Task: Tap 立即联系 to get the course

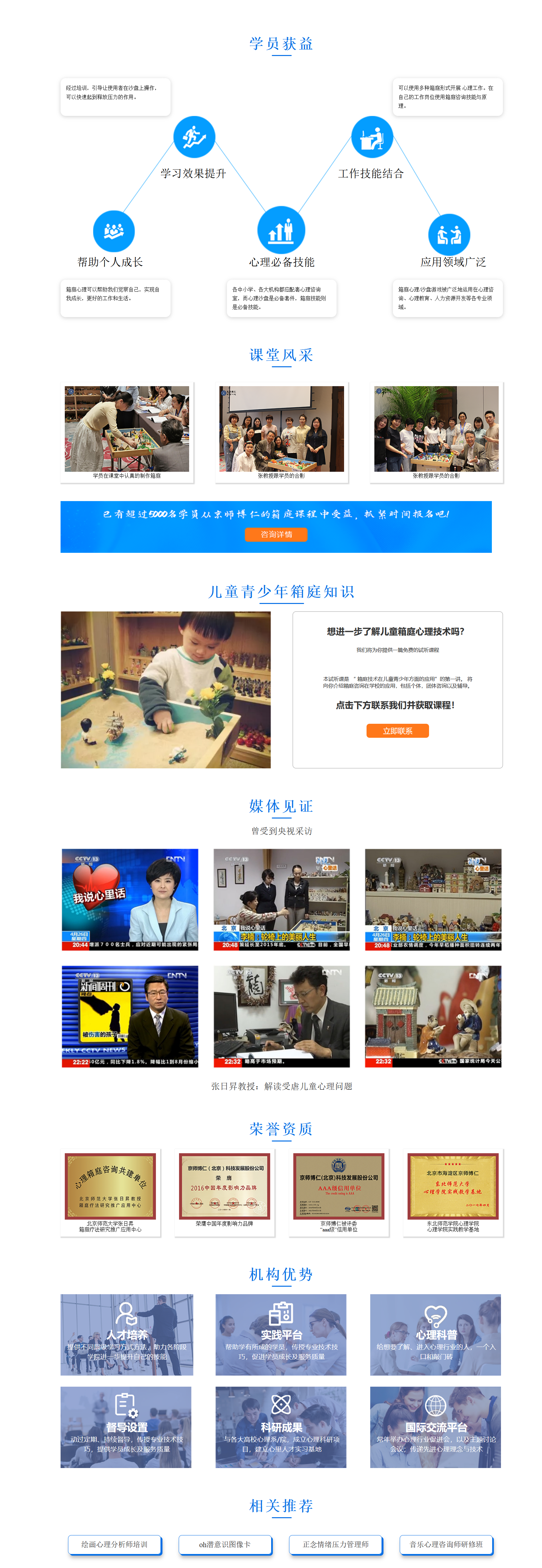Action: (397, 730)
